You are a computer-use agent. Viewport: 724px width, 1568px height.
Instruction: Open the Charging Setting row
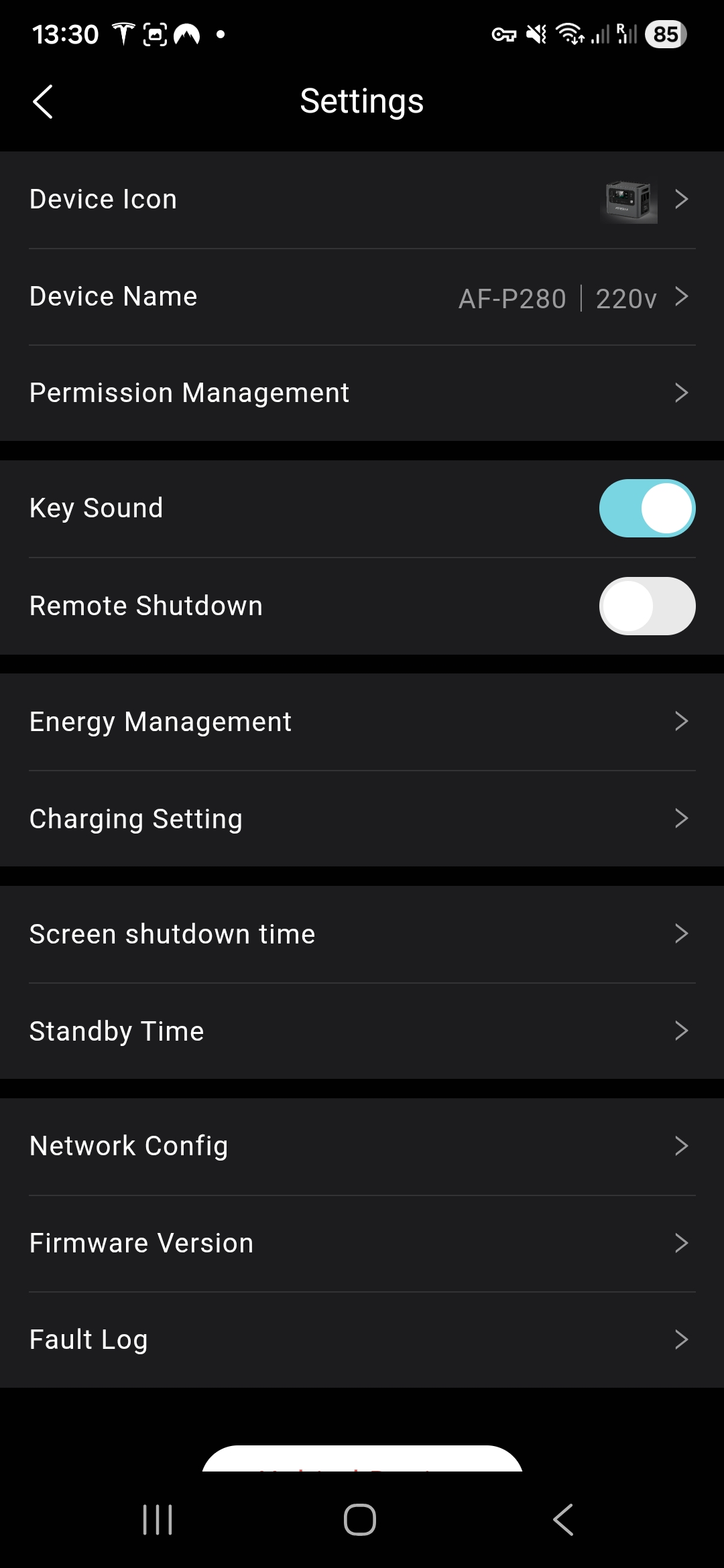[362, 819]
